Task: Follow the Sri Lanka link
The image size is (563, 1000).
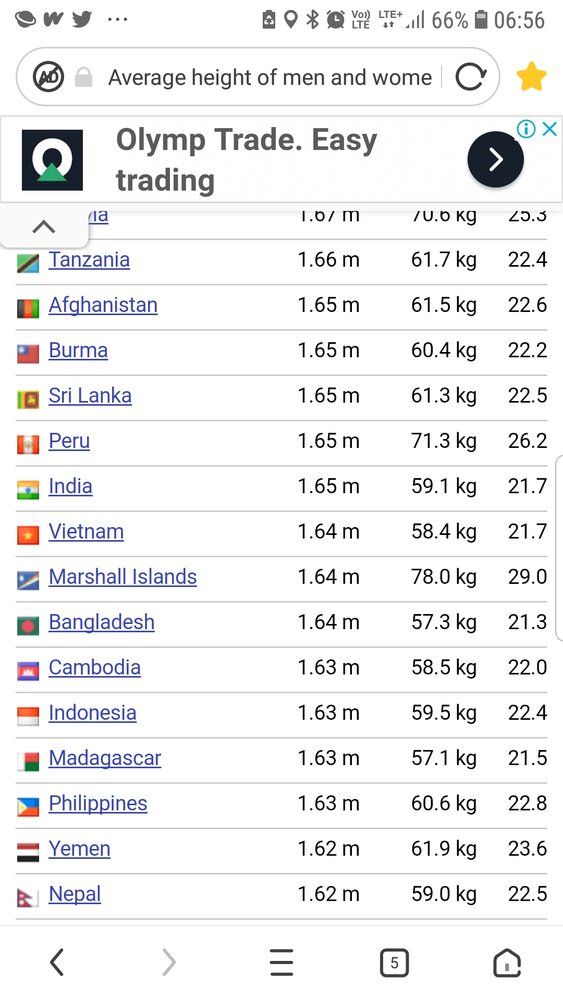Action: [x=90, y=396]
